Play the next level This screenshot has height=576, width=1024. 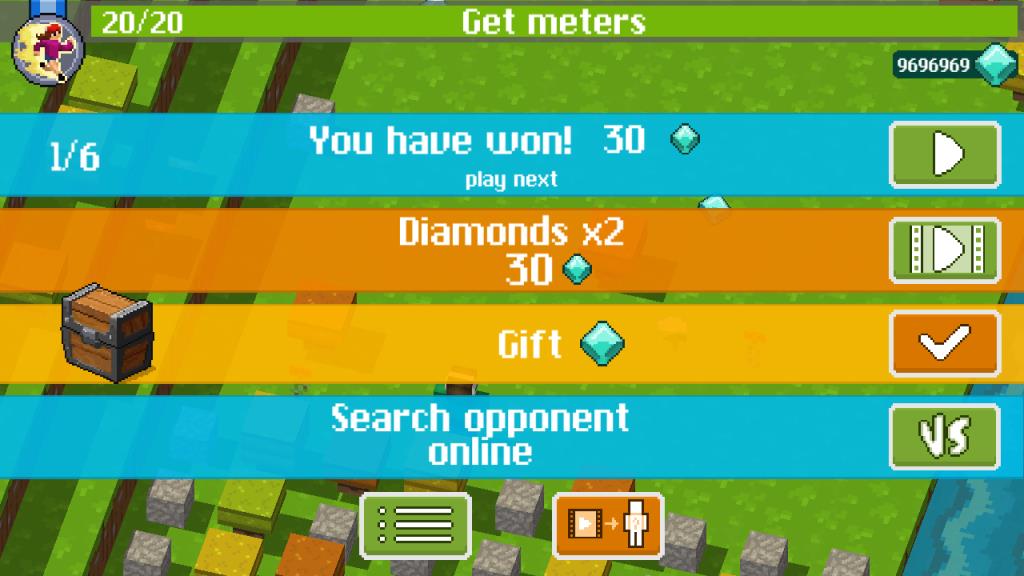[x=944, y=154]
